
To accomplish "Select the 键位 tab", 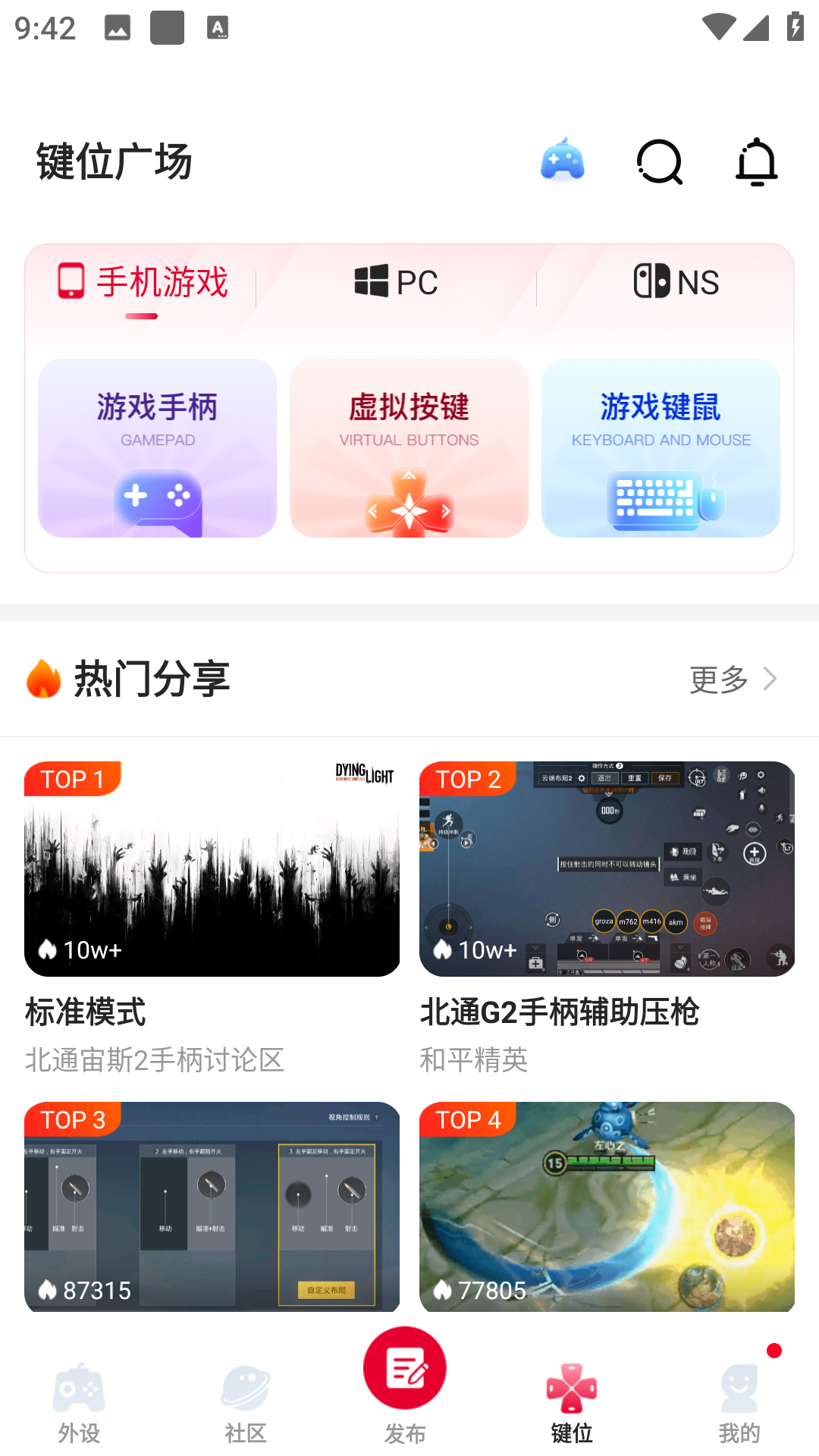I will point(572,1404).
